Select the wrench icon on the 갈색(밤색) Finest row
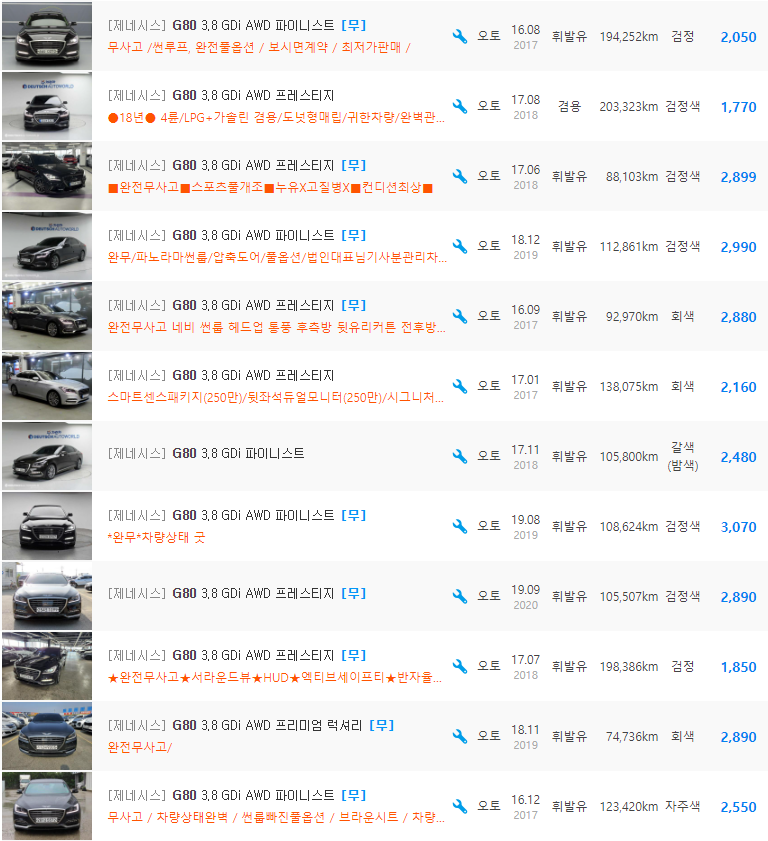 click(460, 456)
